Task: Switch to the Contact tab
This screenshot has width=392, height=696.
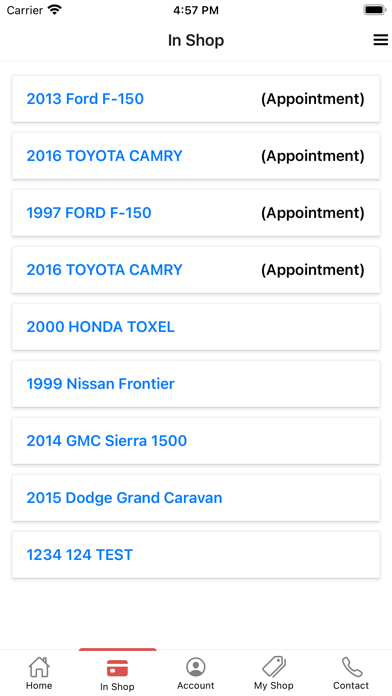Action: point(352,673)
